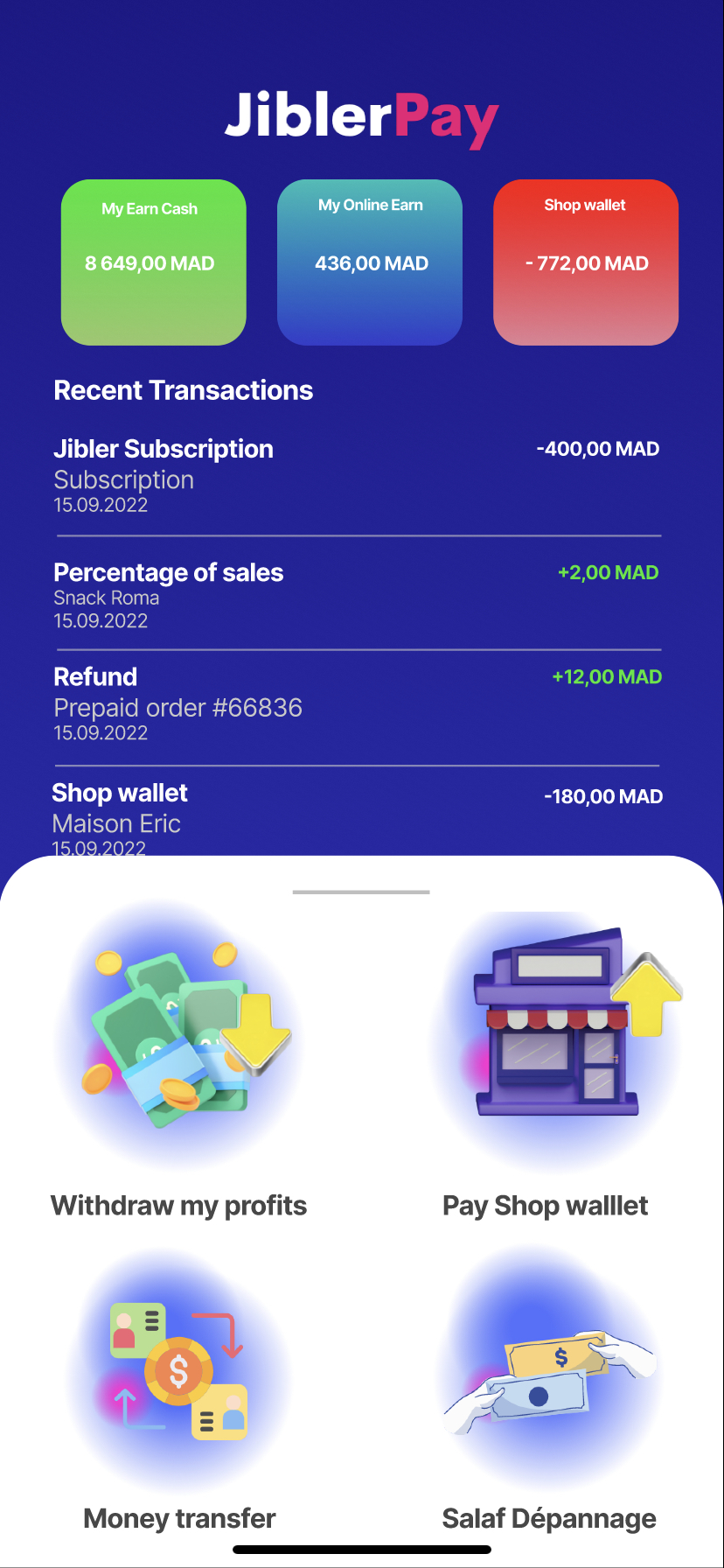View the Percentage of sales transaction
This screenshot has height=1568, width=724.
pyautogui.click(x=357, y=595)
